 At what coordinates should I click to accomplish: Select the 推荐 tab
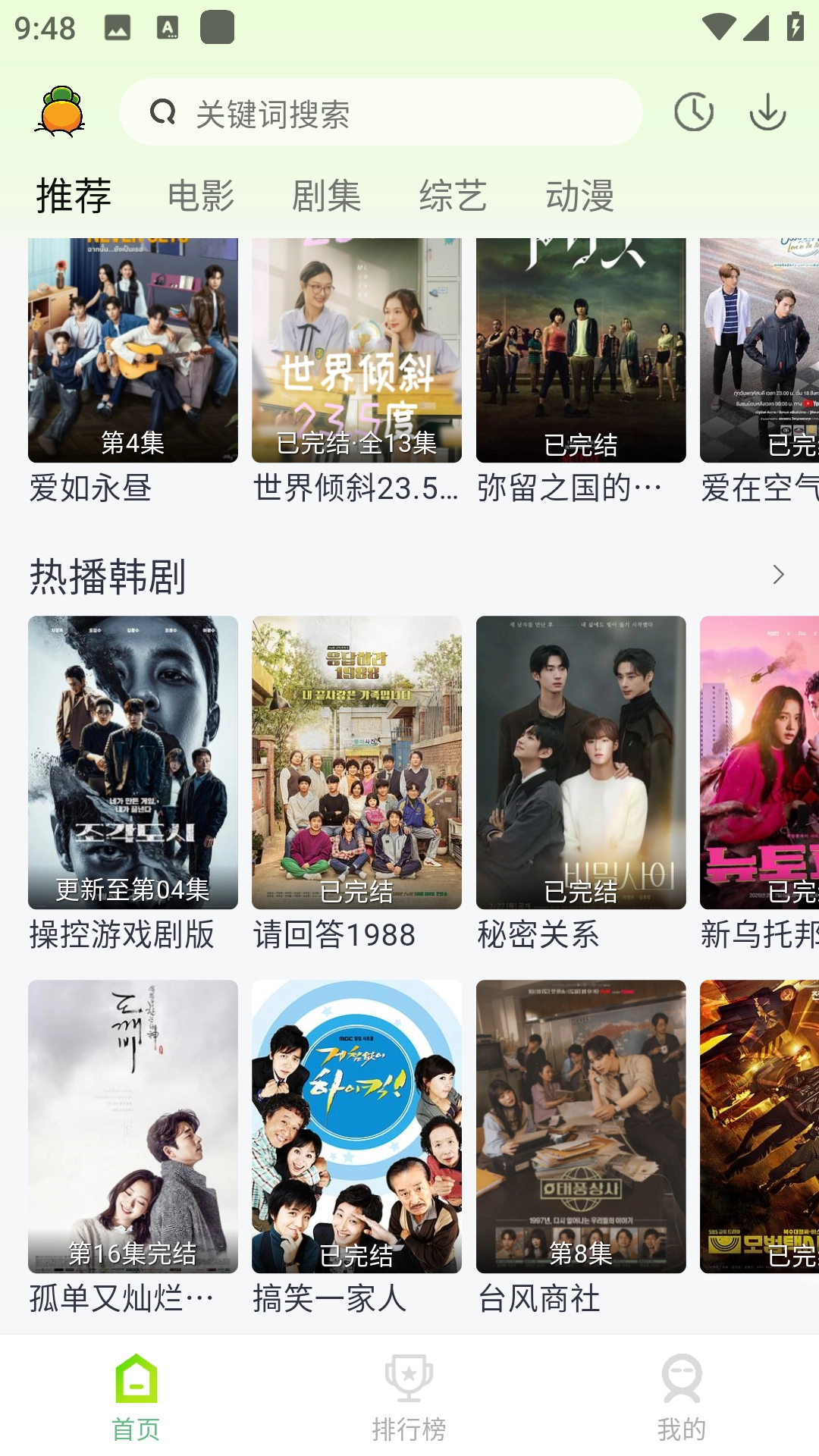coord(74,196)
